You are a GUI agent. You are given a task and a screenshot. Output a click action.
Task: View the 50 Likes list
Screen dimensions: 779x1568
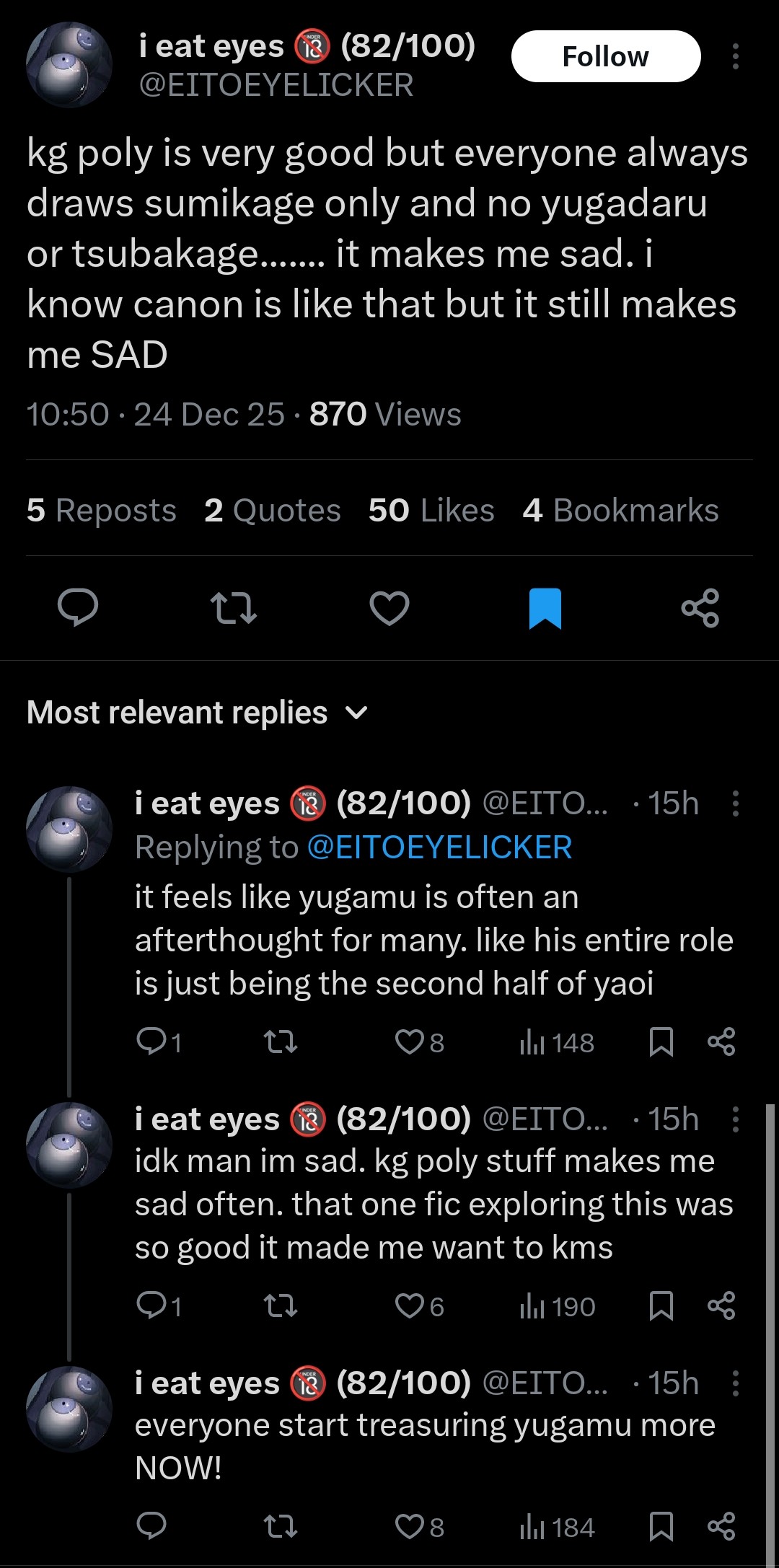tap(431, 510)
